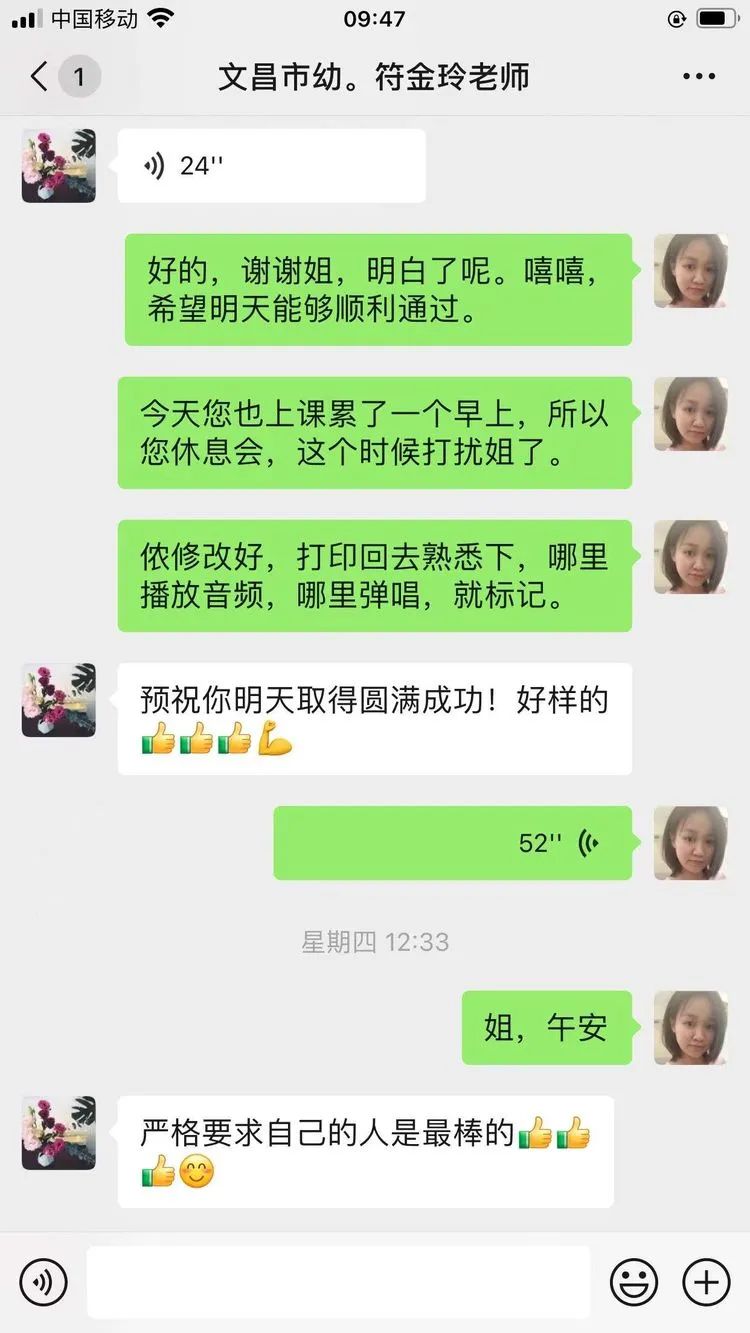750x1333 pixels.
Task: Open contact's avatar beside 预祝你明天 message
Action: [x=59, y=700]
